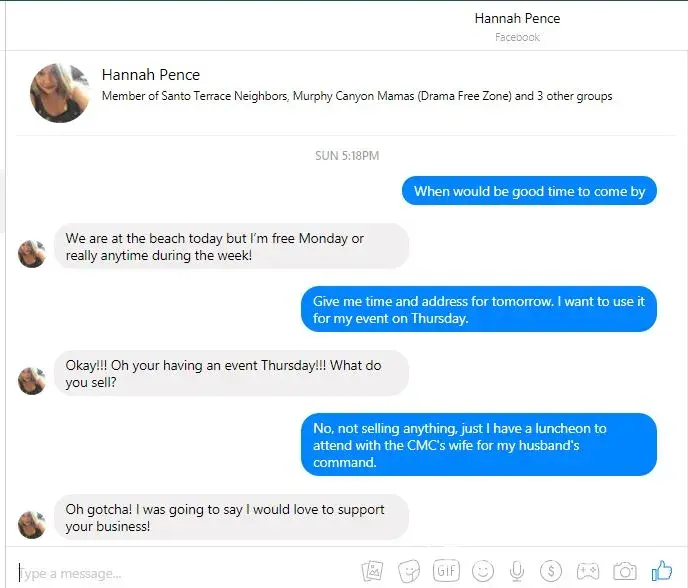The image size is (688, 588).
Task: Start a game with the controller icon
Action: tap(587, 571)
